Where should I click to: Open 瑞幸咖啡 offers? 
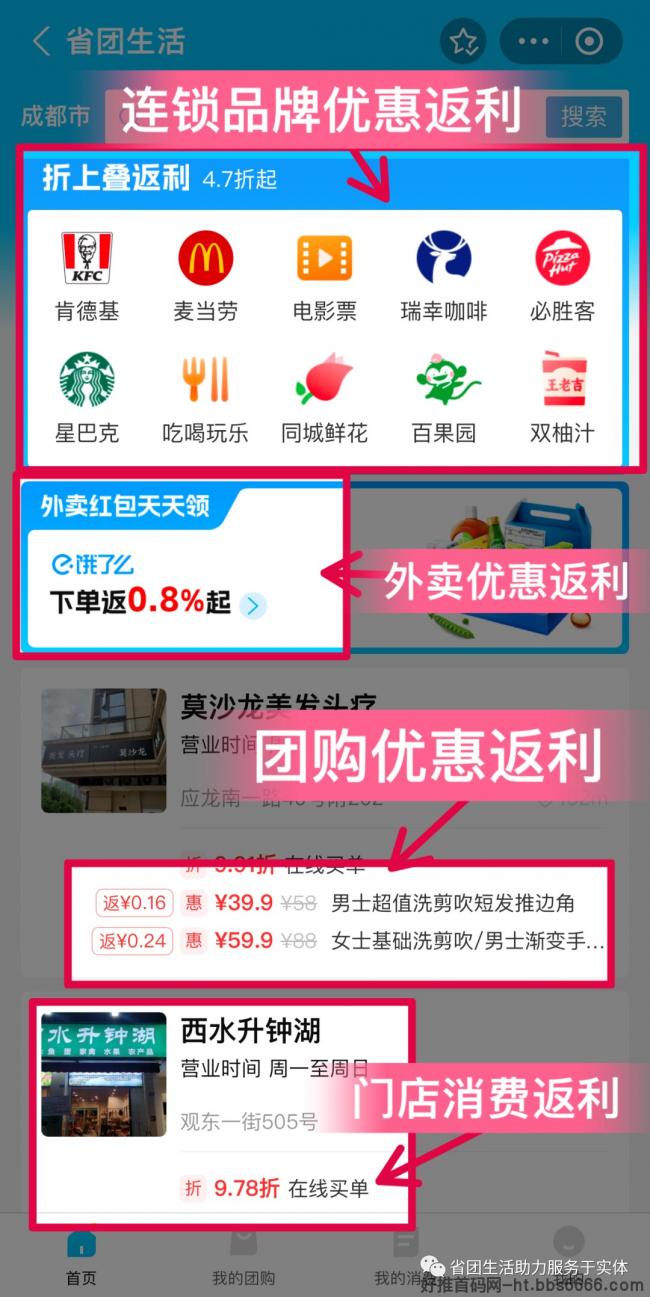444,277
